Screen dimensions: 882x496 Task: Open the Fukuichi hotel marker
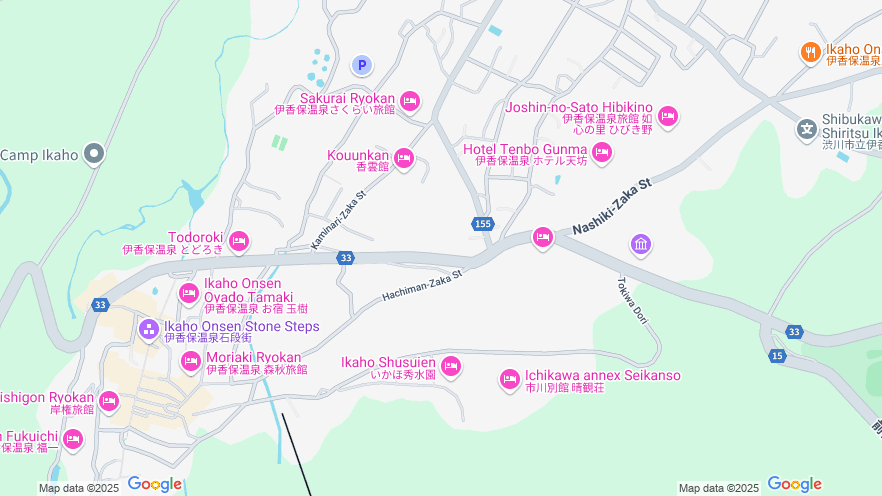[72, 439]
